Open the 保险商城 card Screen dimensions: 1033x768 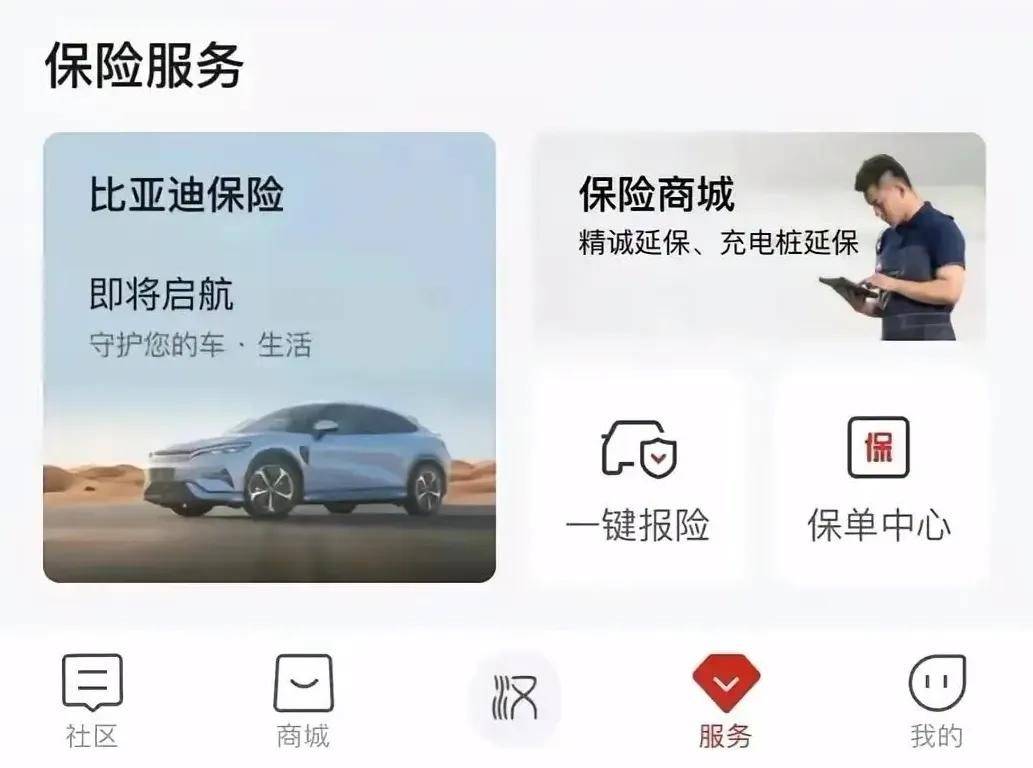758,238
